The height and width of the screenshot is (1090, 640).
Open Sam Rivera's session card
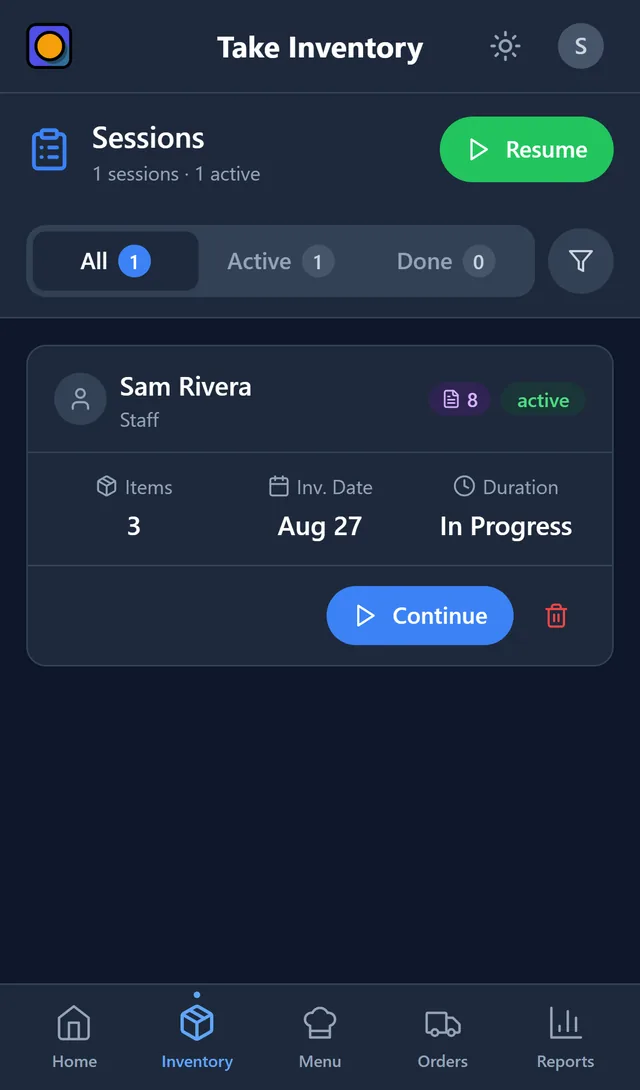(320, 505)
